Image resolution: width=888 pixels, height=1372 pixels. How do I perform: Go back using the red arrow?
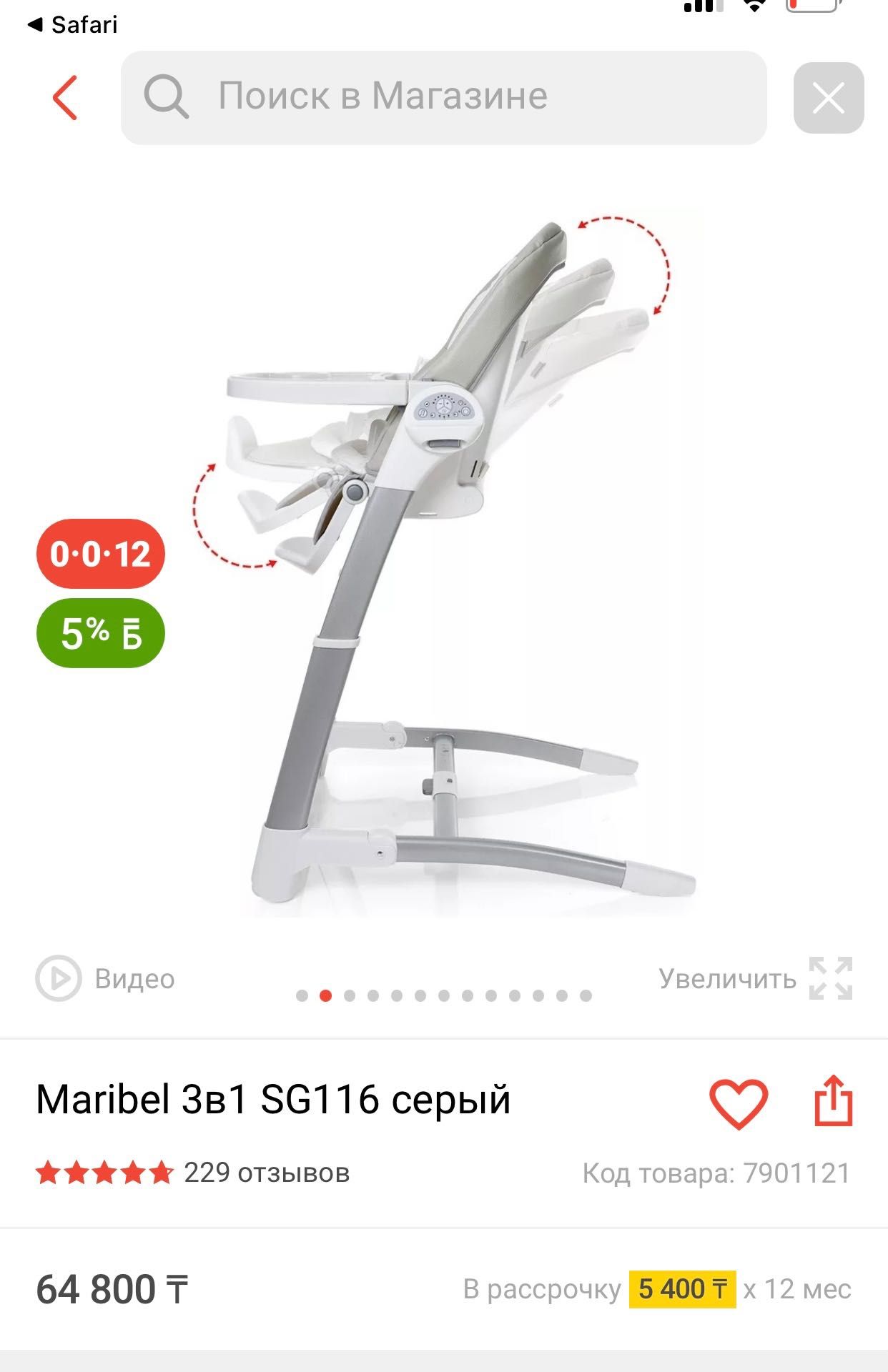pos(65,98)
